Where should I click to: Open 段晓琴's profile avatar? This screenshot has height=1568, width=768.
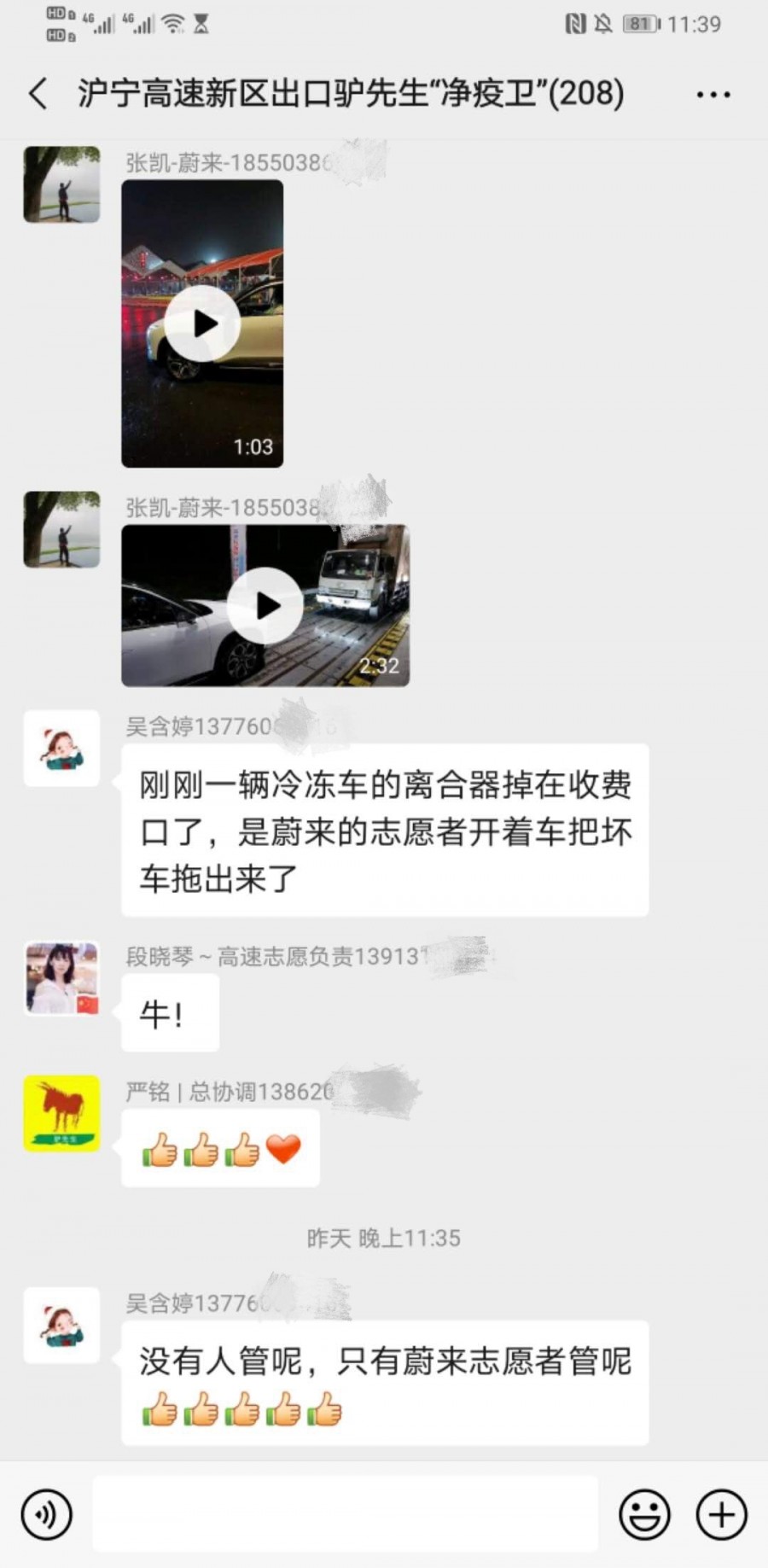[x=61, y=978]
